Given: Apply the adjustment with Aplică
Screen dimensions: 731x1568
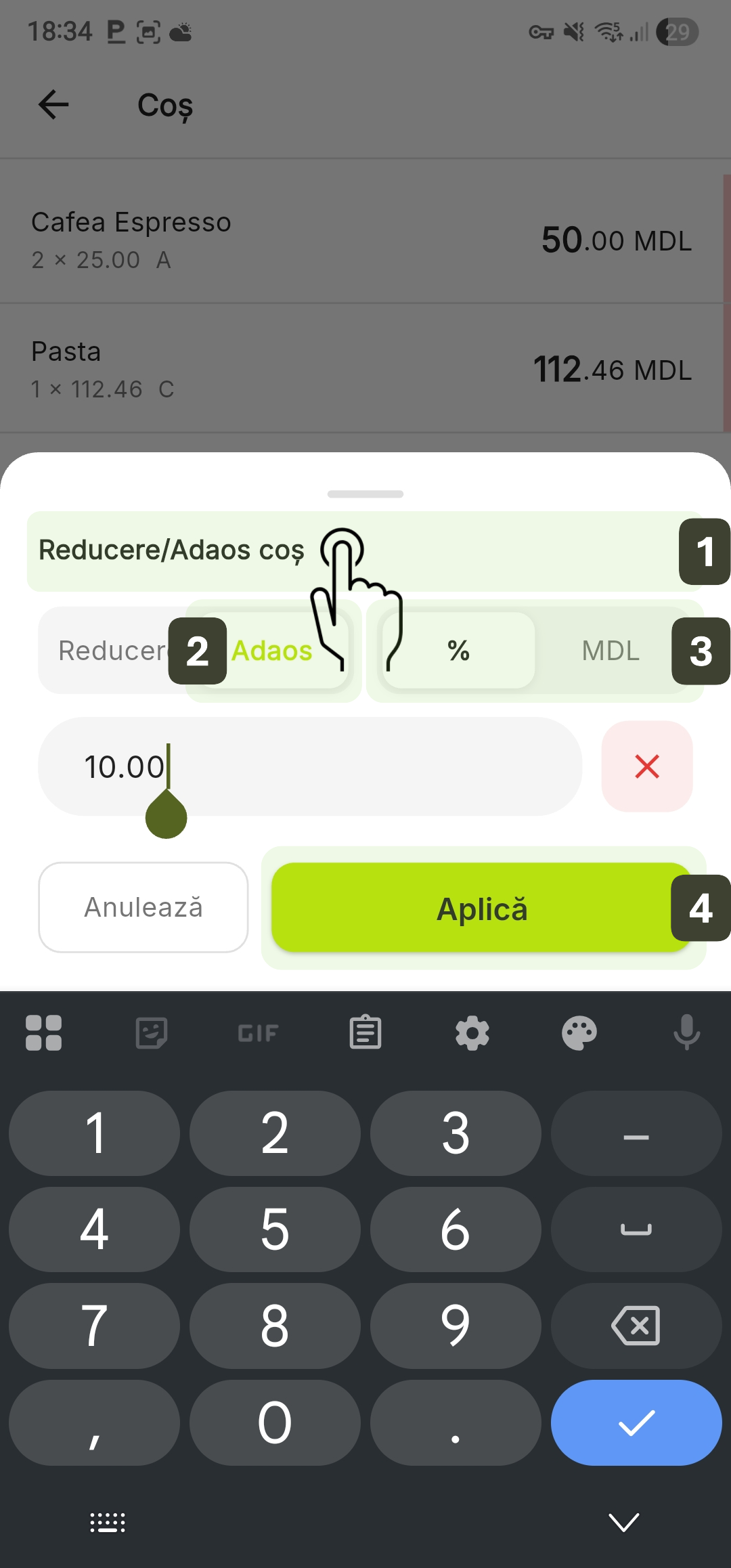Looking at the screenshot, I should tap(481, 908).
